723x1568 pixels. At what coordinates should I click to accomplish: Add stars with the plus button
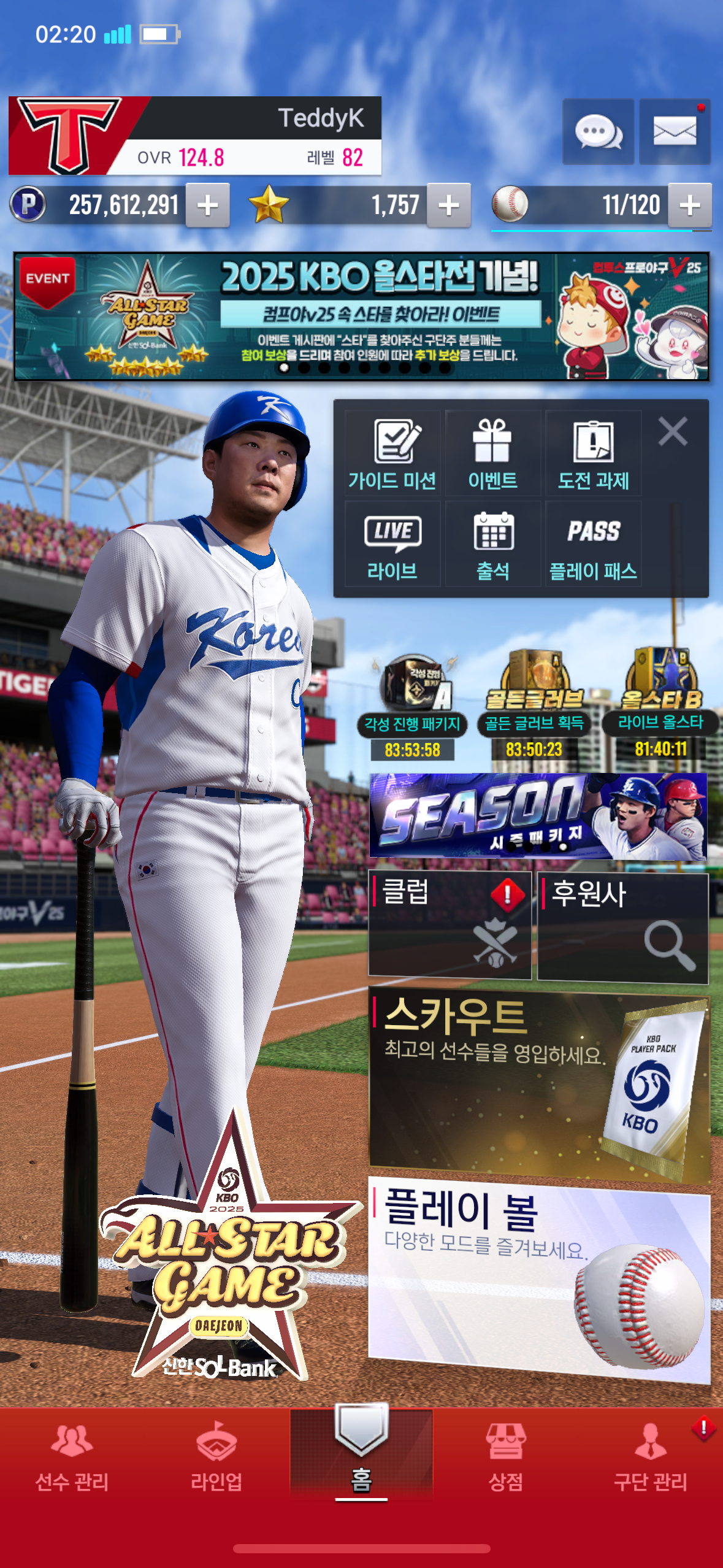click(x=449, y=206)
